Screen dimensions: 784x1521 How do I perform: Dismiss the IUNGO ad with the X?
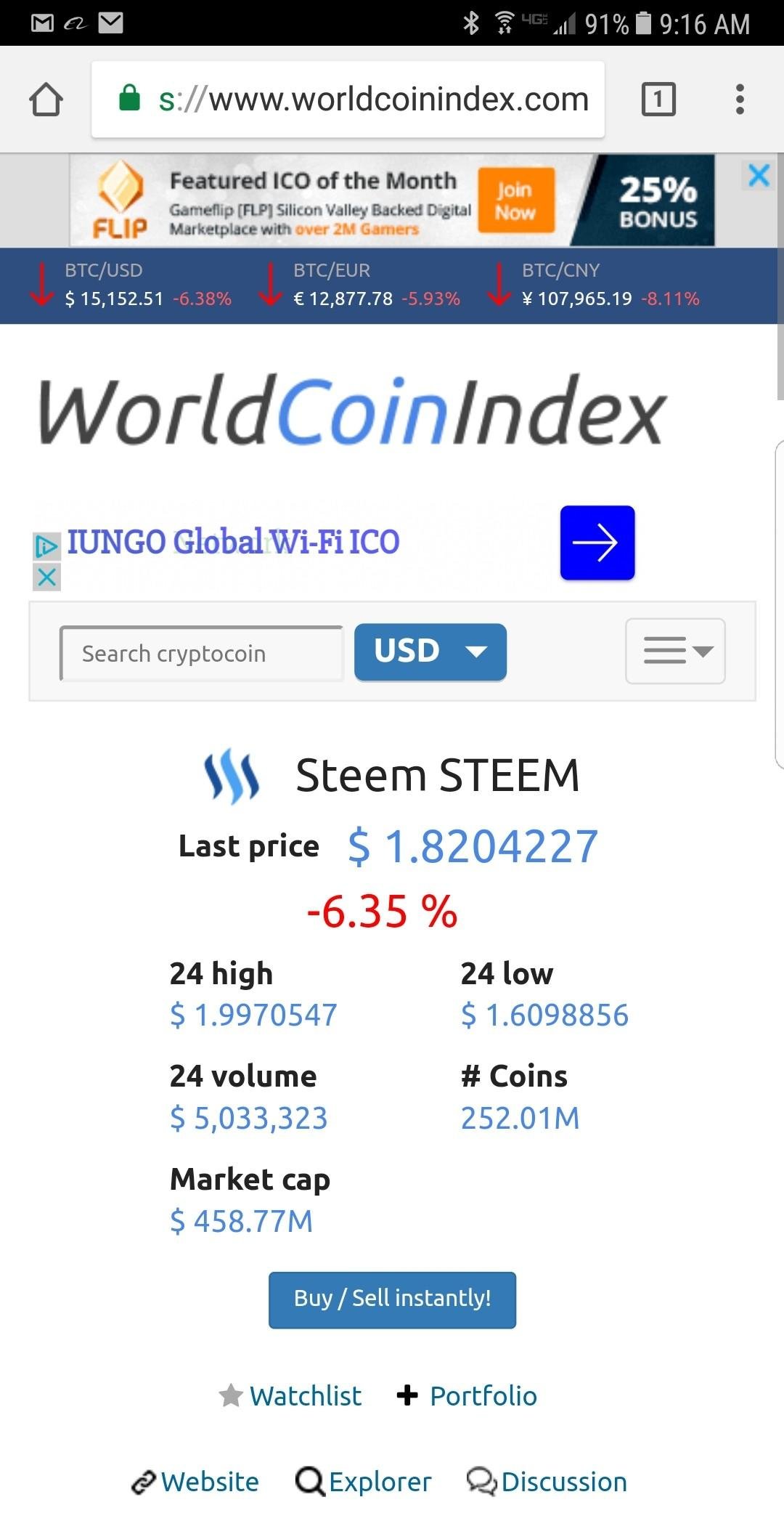[46, 577]
